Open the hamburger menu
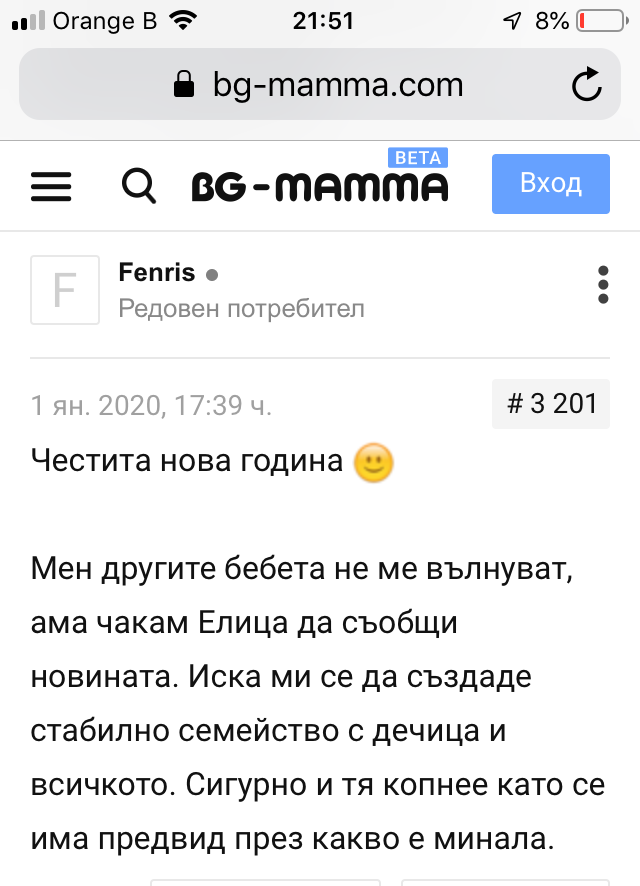The height and width of the screenshot is (886, 640). click(51, 186)
